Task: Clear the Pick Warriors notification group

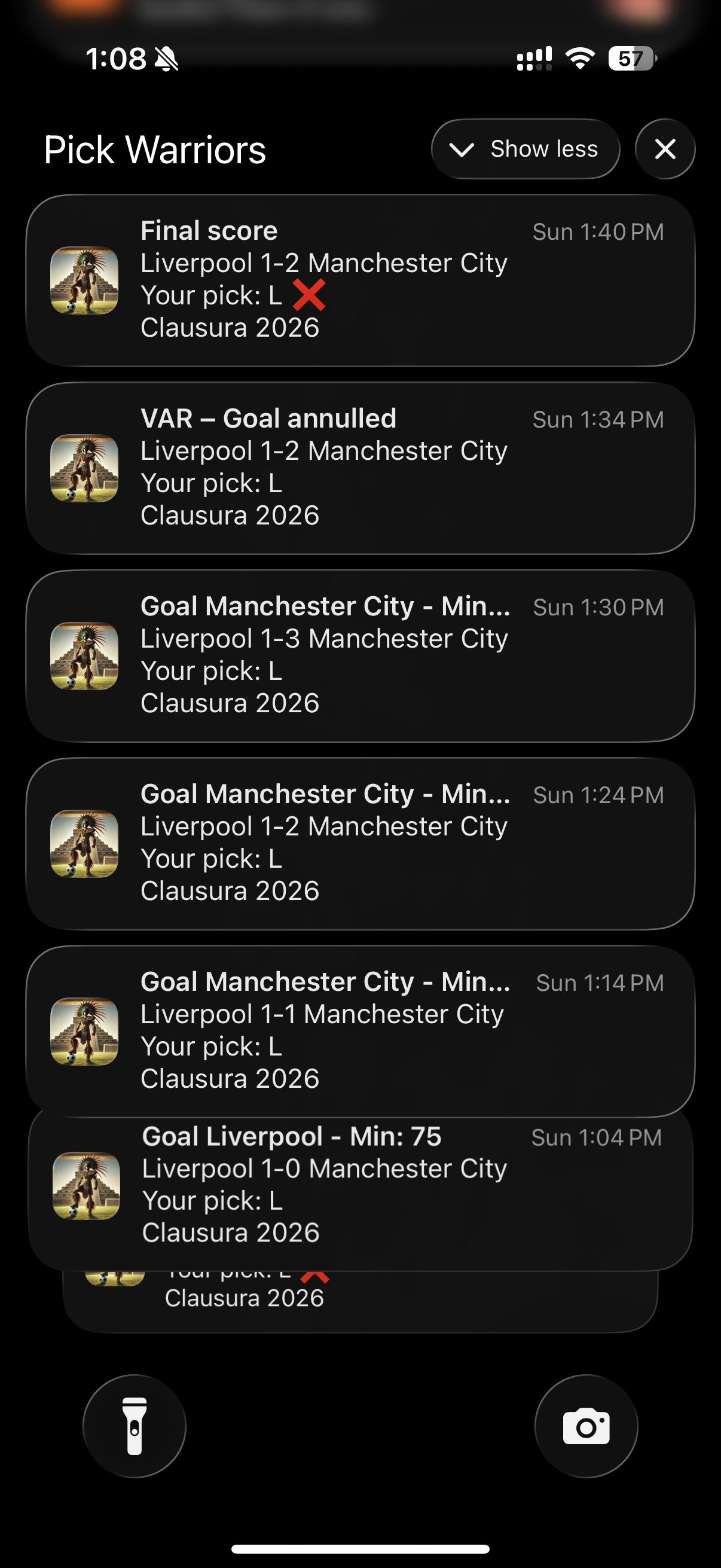Action: (664, 149)
